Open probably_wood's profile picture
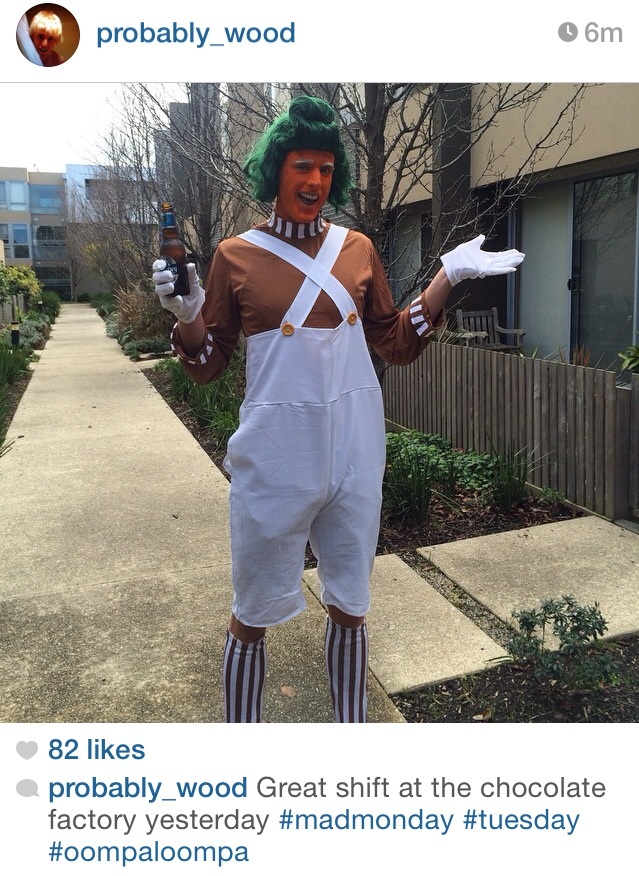639x876 pixels. coord(47,34)
